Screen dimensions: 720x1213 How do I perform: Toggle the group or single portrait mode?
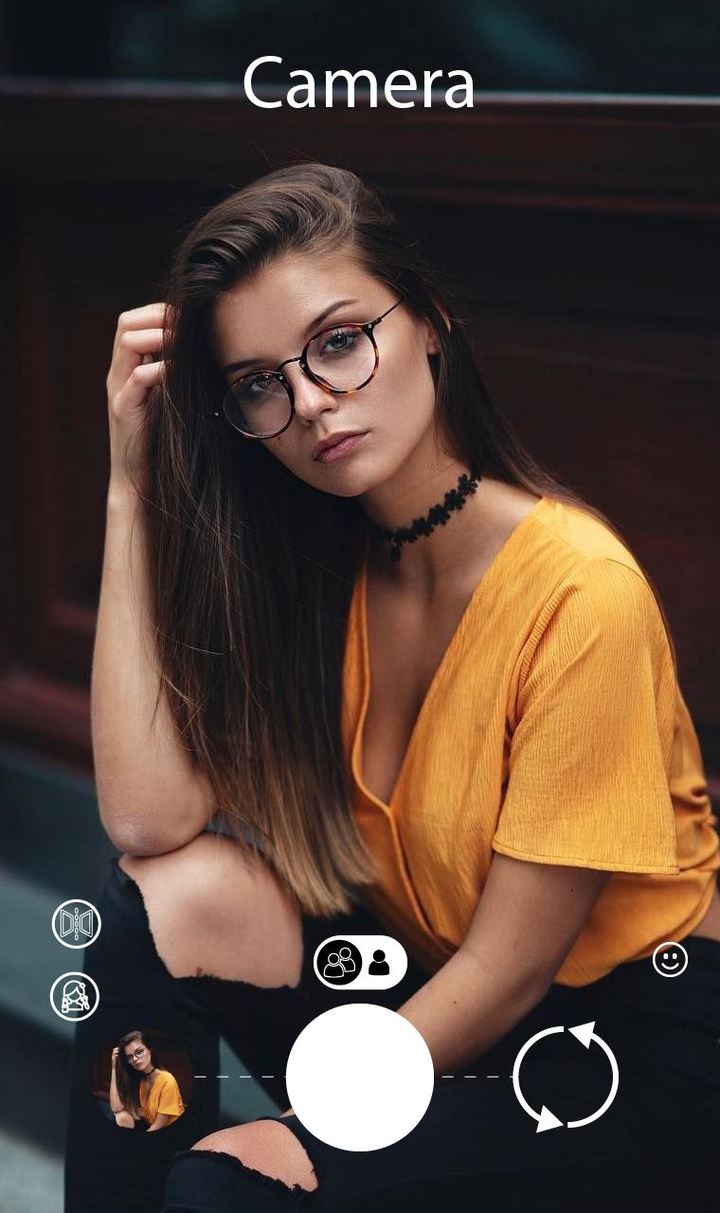pyautogui.click(x=360, y=962)
